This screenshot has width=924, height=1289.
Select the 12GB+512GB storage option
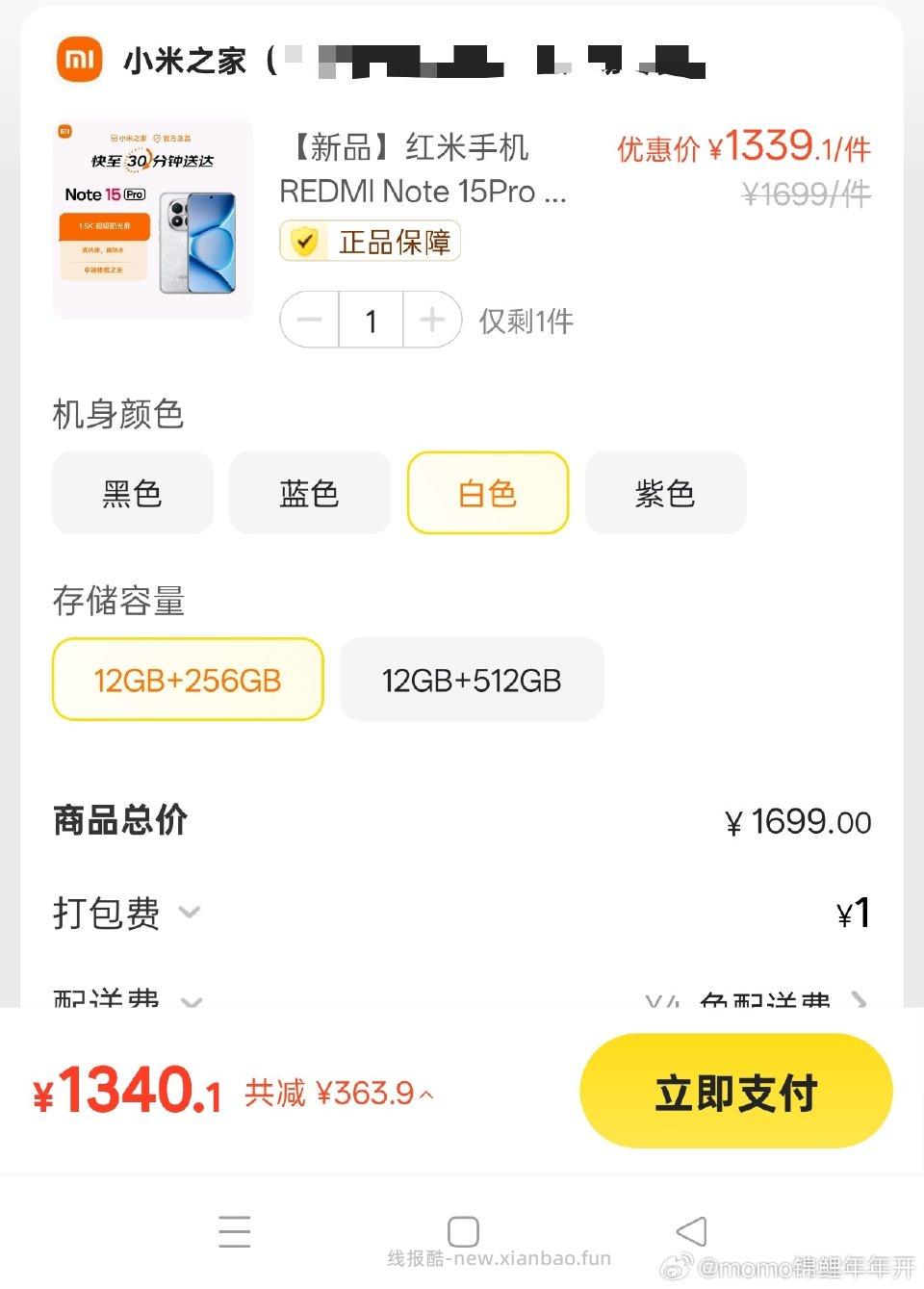(x=471, y=680)
